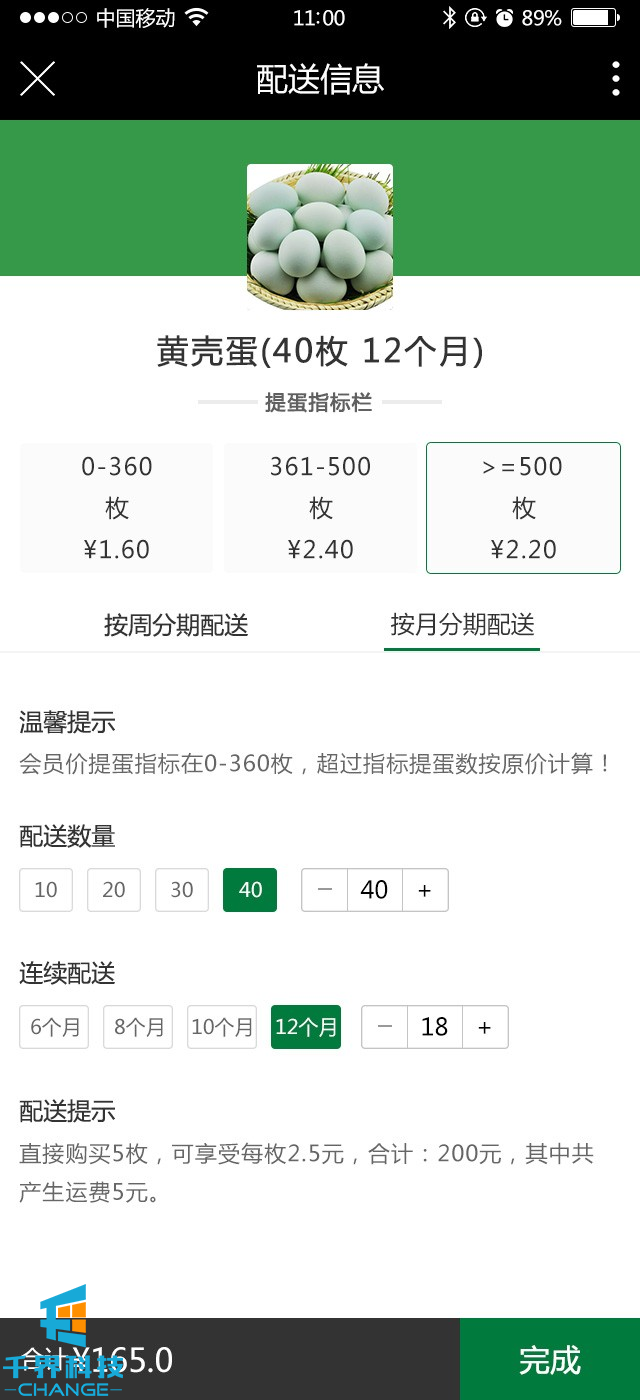Increase 连续配送 months with plus
The height and width of the screenshot is (1400, 640).
[485, 1027]
